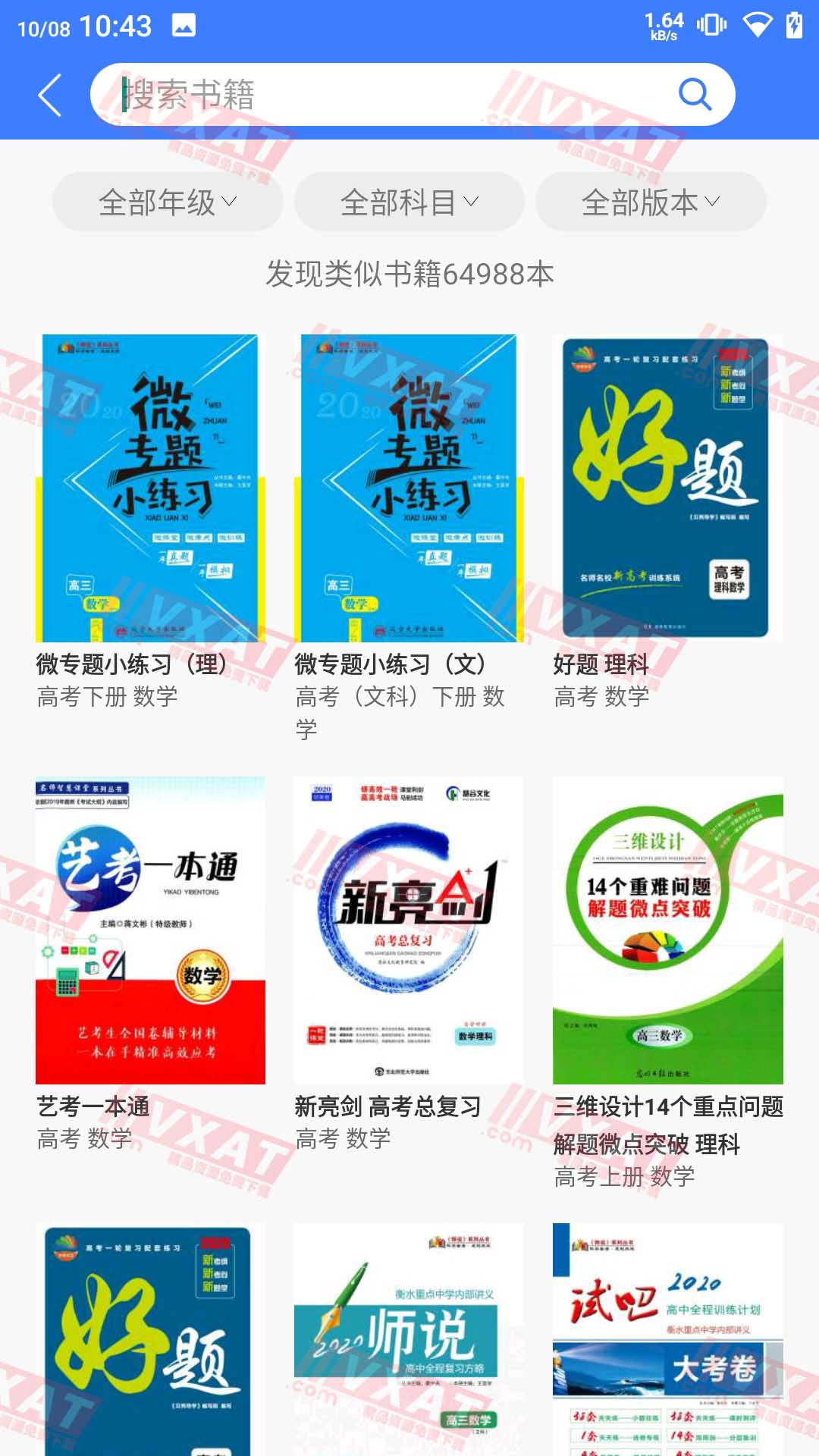Viewport: 819px width, 1456px height.
Task: Open the book 微专题小练习（理）
Action: click(150, 488)
